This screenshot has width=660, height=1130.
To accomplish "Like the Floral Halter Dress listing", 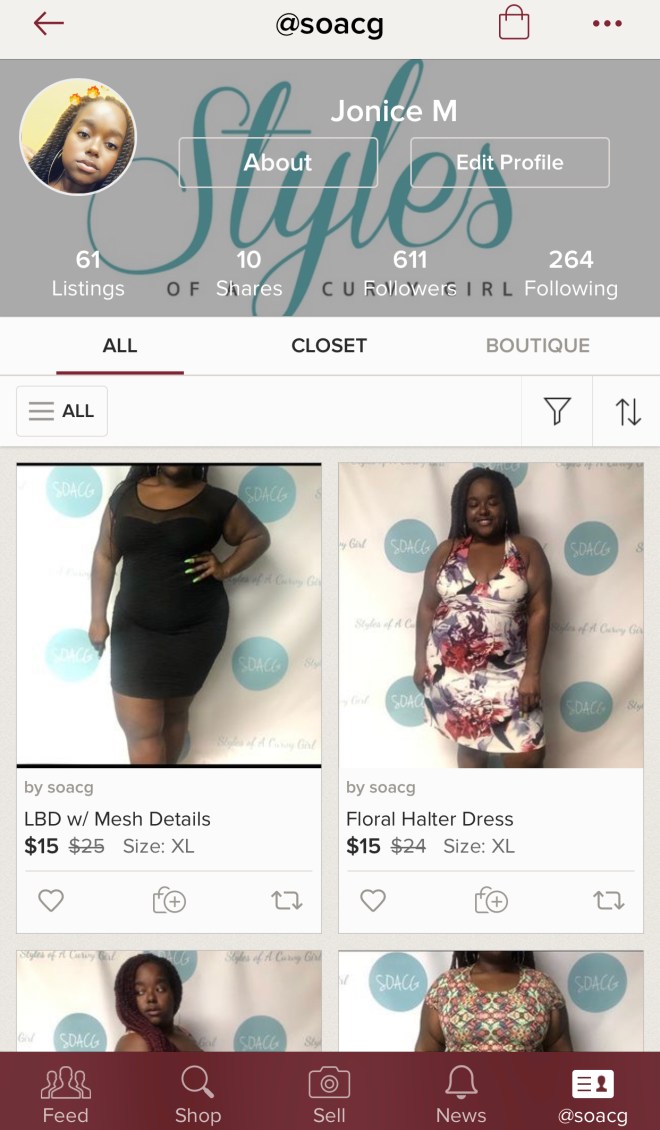I will (x=373, y=901).
